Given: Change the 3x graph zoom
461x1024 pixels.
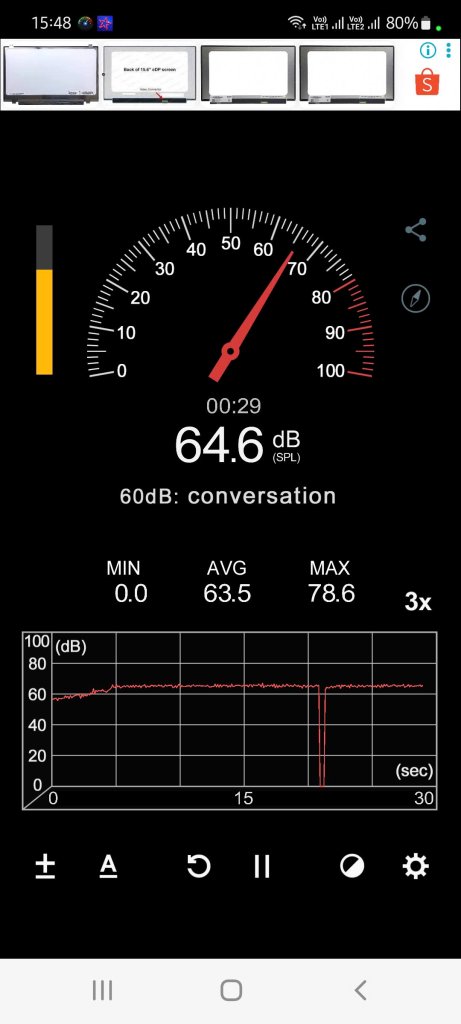Looking at the screenshot, I should pyautogui.click(x=418, y=602).
